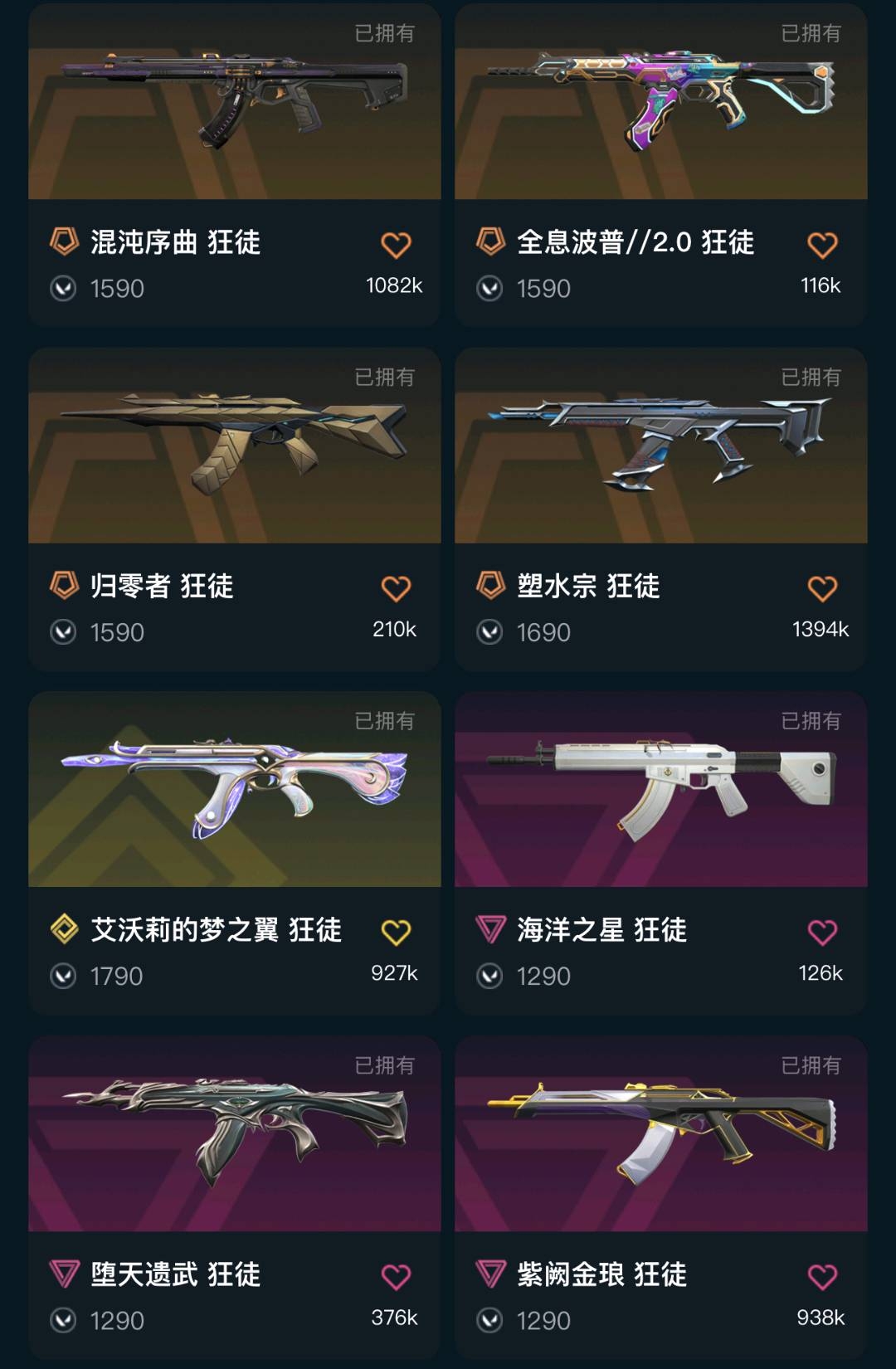896x1369 pixels.
Task: Tap the heart on 全息波普//2.0 狂徒
Action: click(822, 246)
